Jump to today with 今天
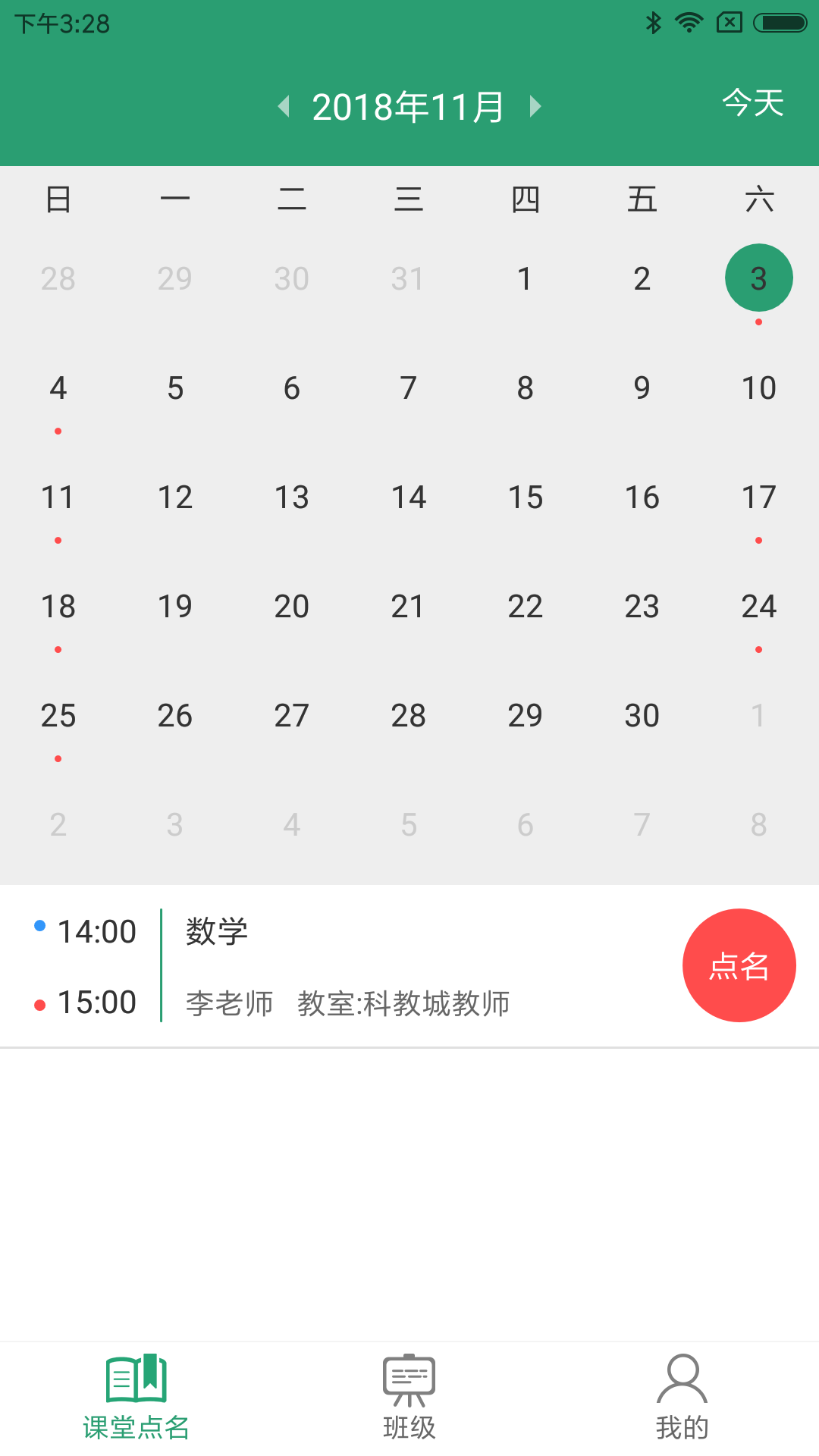Image resolution: width=819 pixels, height=1456 pixels. tap(752, 103)
